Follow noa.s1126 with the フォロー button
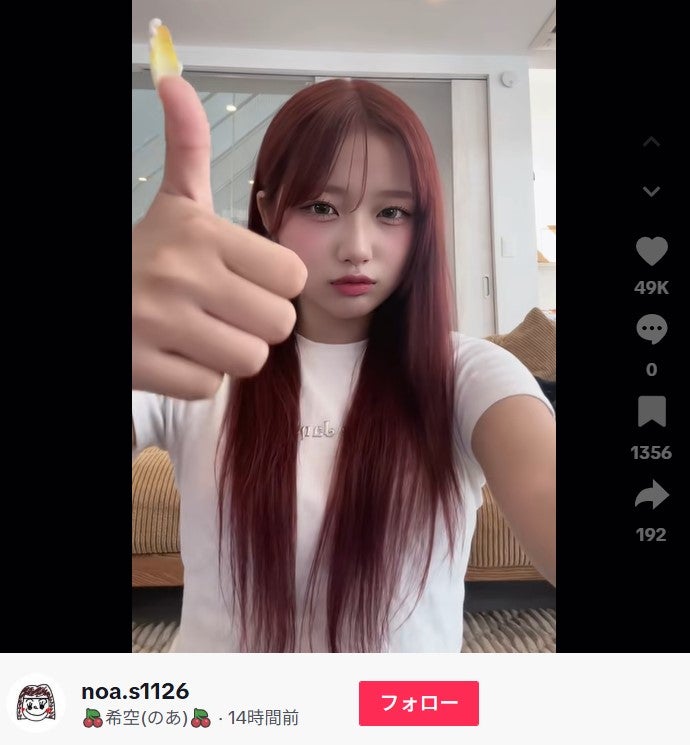Screen dimensions: 690x745 tap(418, 703)
